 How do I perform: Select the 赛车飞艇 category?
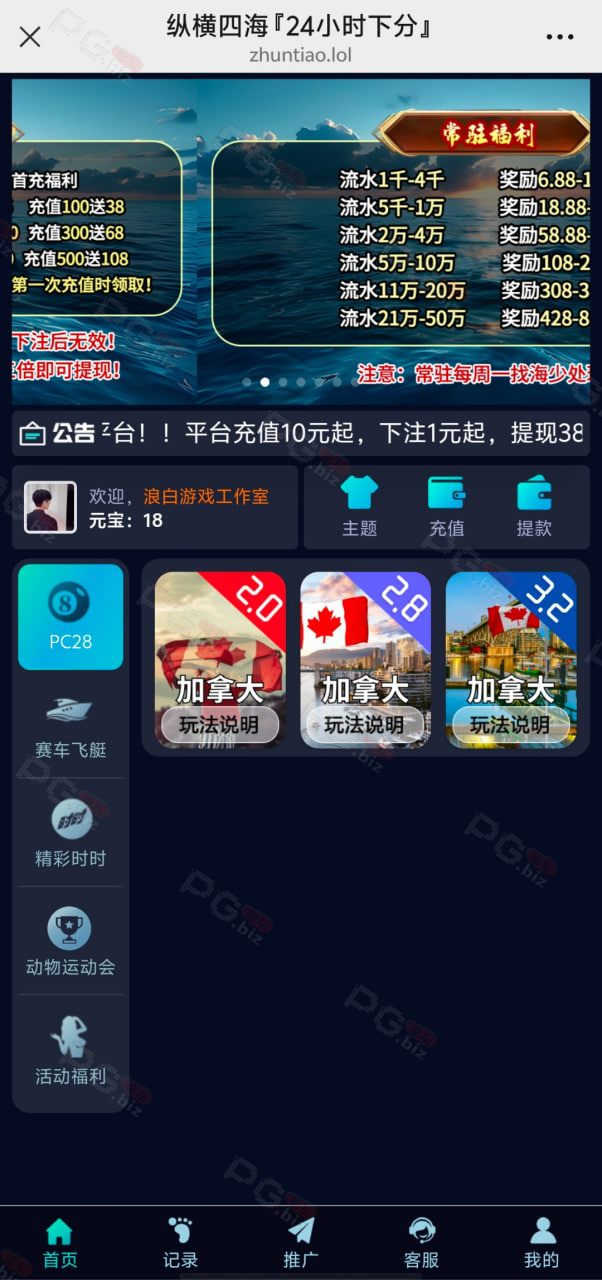70,725
